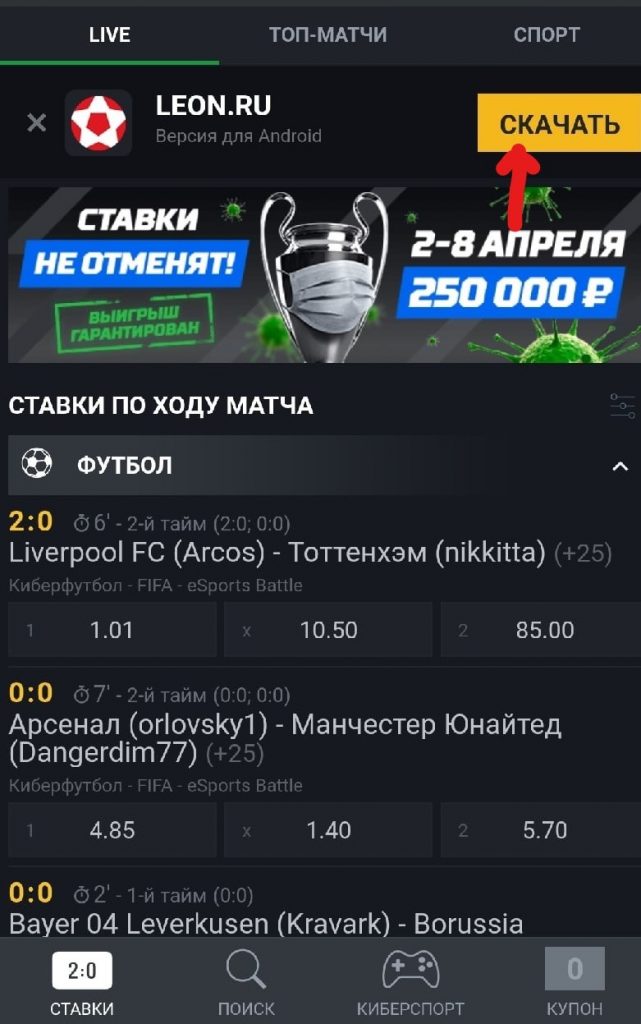Go to ПОИСК in the bottom bar
641x1024 pixels.
[x=245, y=983]
